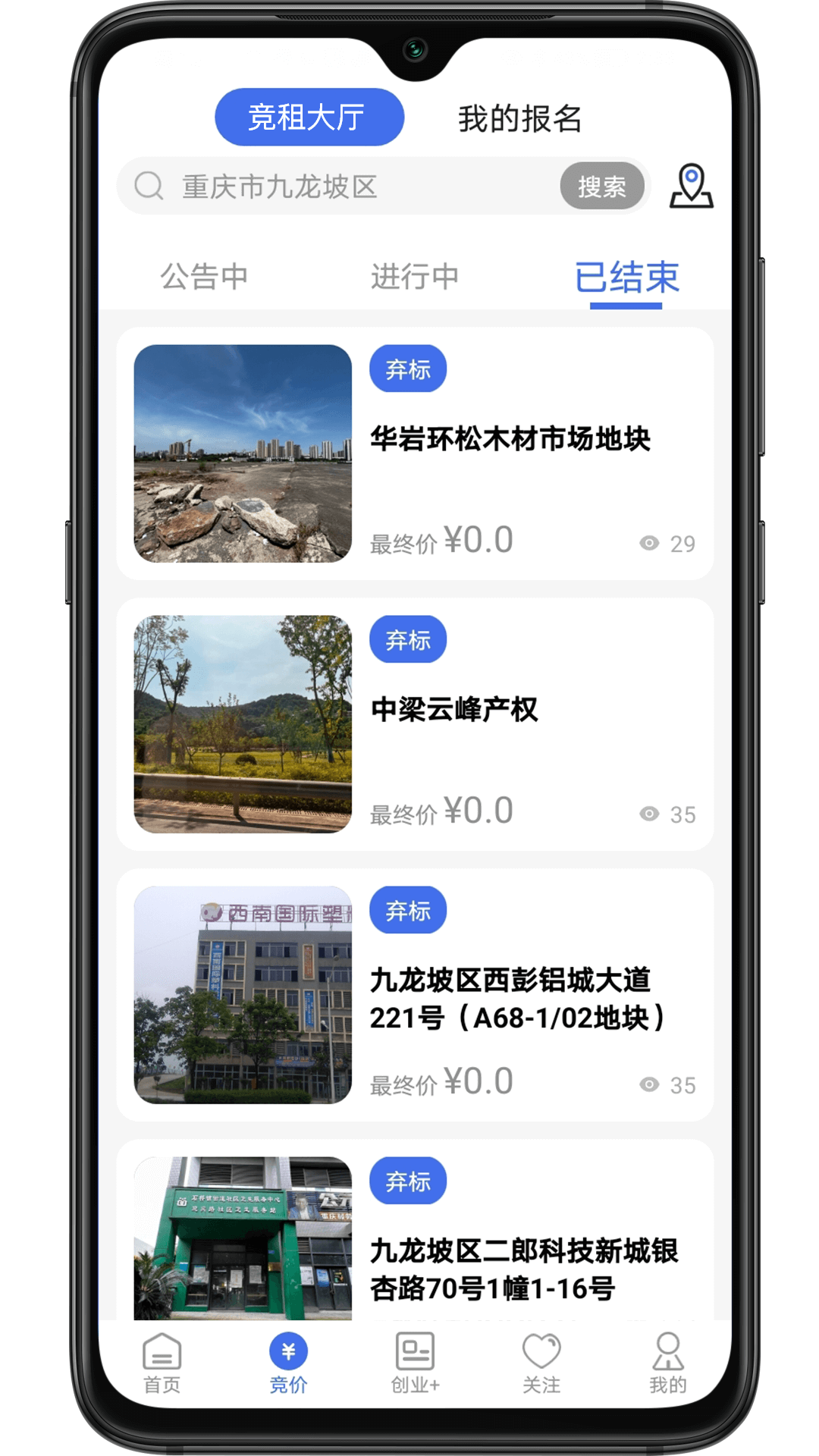Open the 我的报名 tab
This screenshot has width=819, height=1456.
[519, 119]
